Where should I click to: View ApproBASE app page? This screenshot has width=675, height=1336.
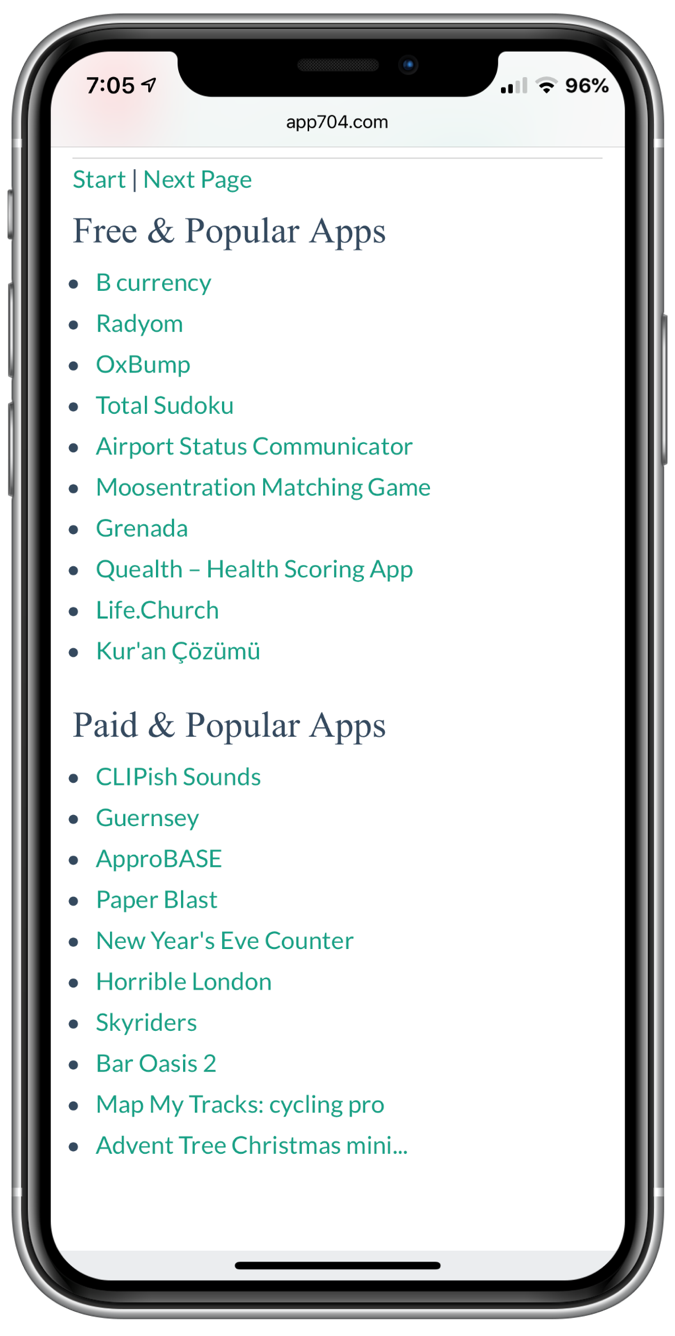(x=159, y=859)
